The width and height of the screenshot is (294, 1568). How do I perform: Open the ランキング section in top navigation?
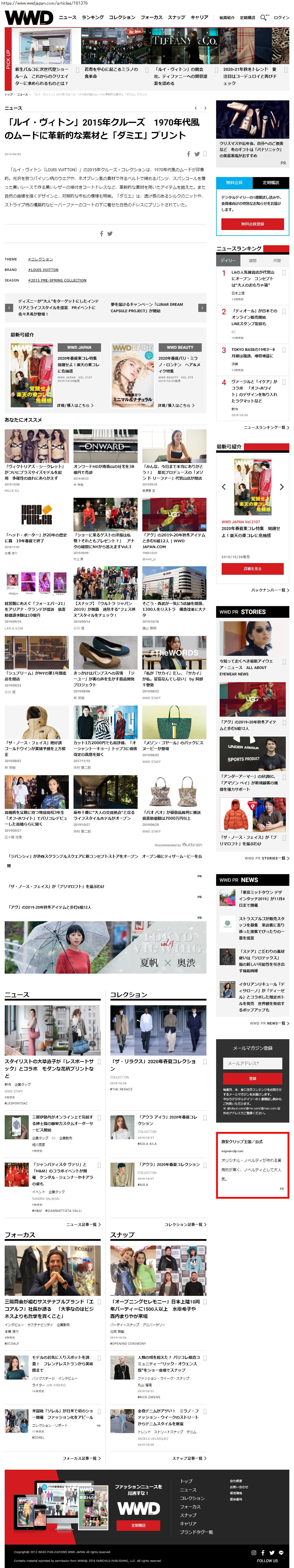93,18
